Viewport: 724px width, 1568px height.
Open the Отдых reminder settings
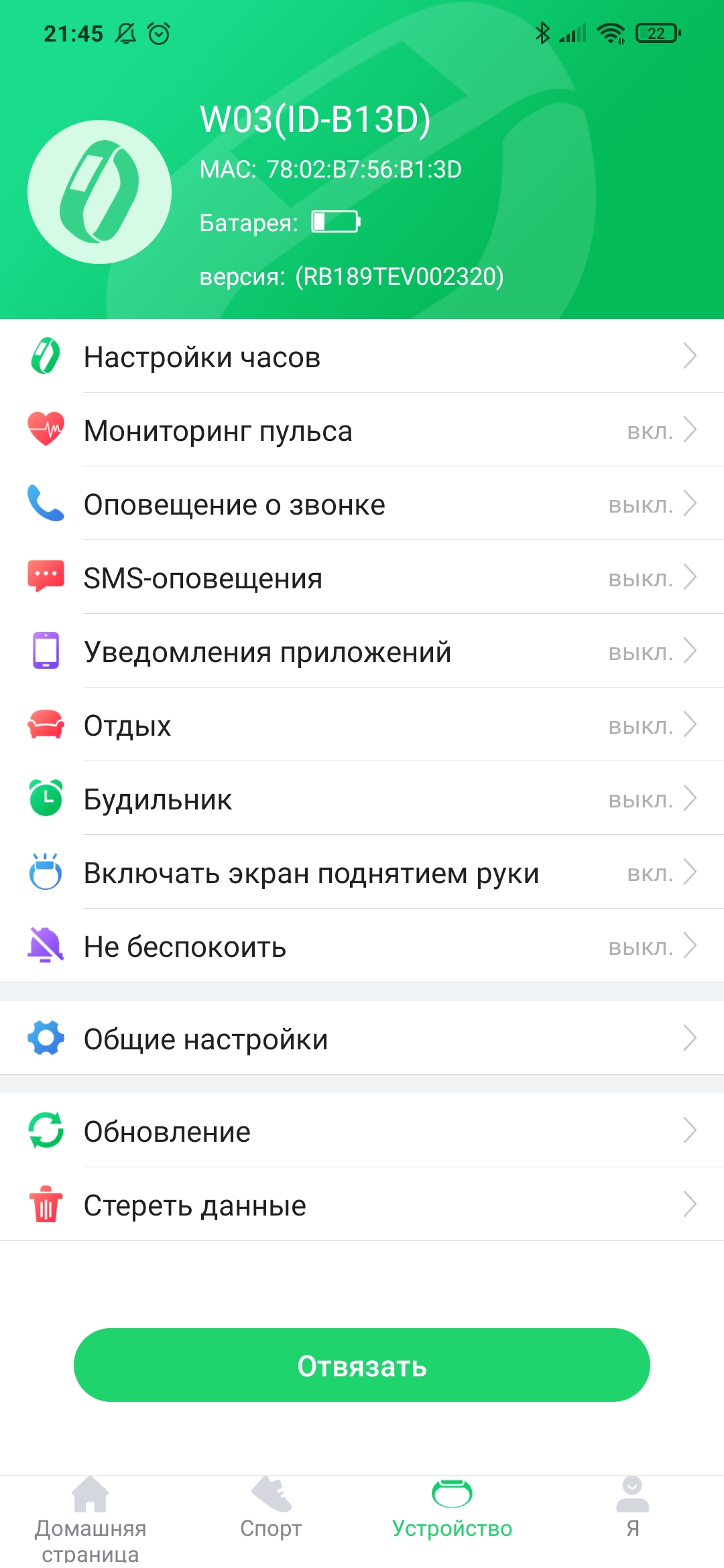[362, 725]
